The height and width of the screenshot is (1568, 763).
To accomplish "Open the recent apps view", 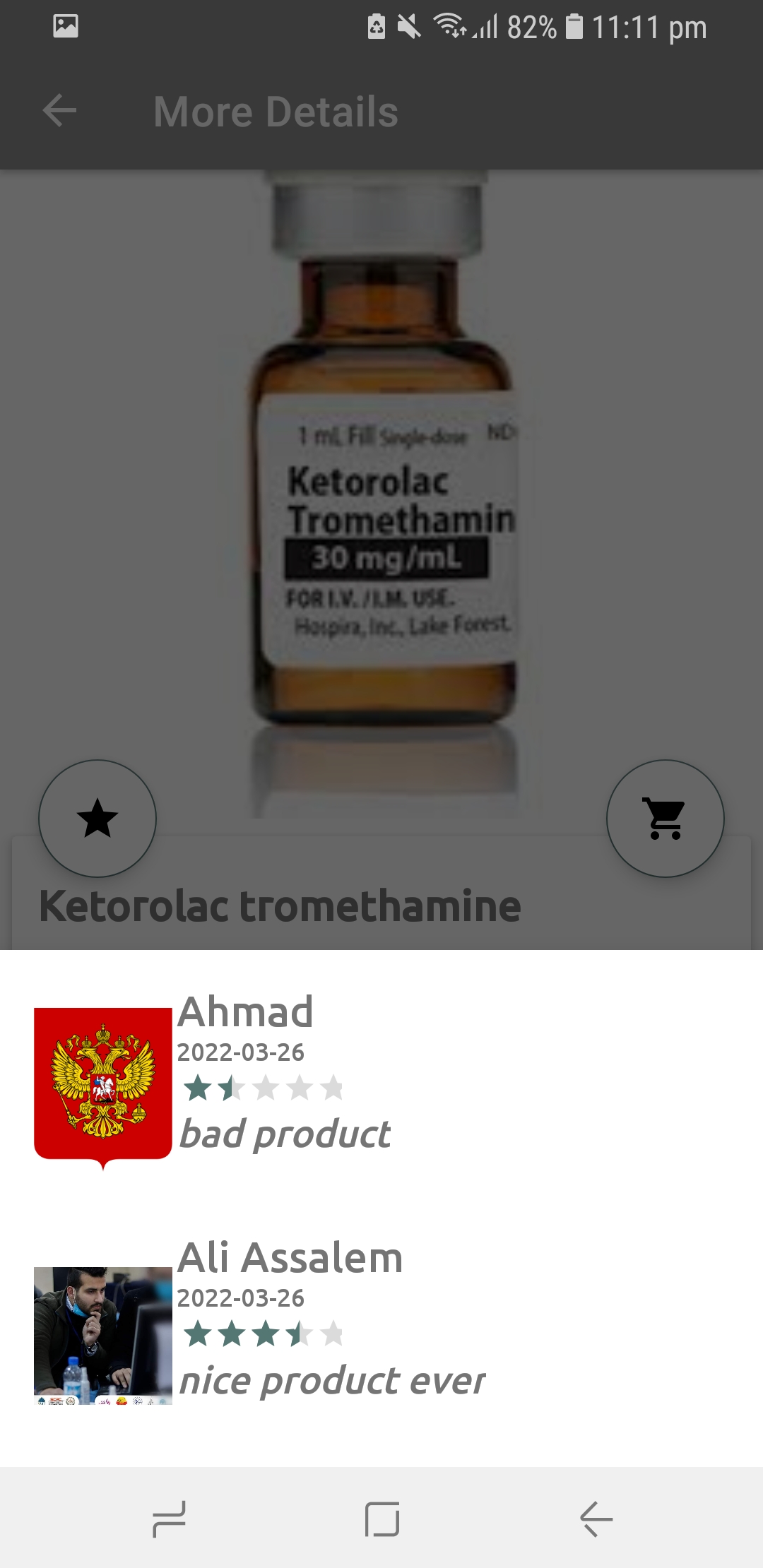I will pyautogui.click(x=170, y=1519).
